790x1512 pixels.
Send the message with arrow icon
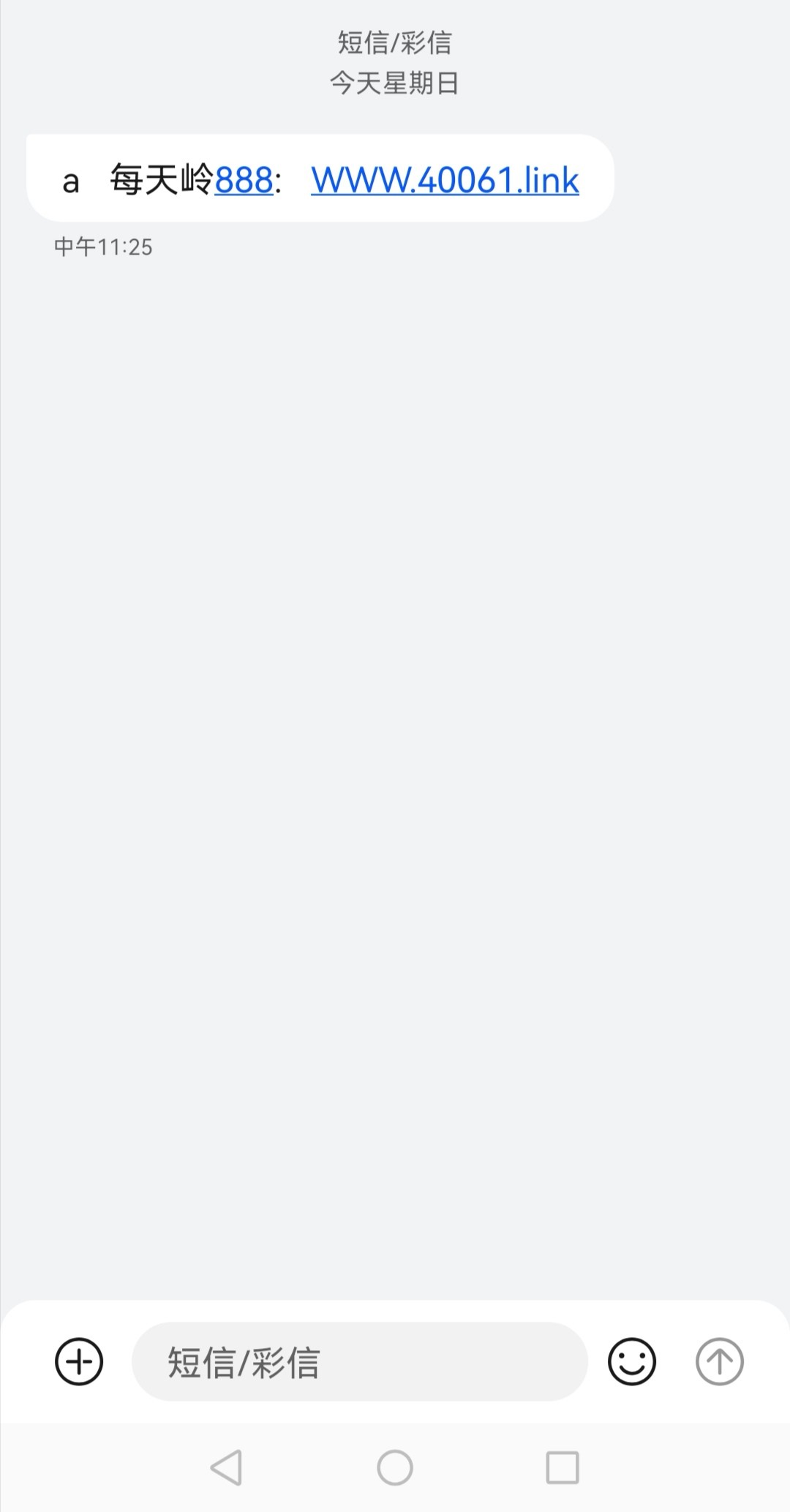(x=719, y=1361)
